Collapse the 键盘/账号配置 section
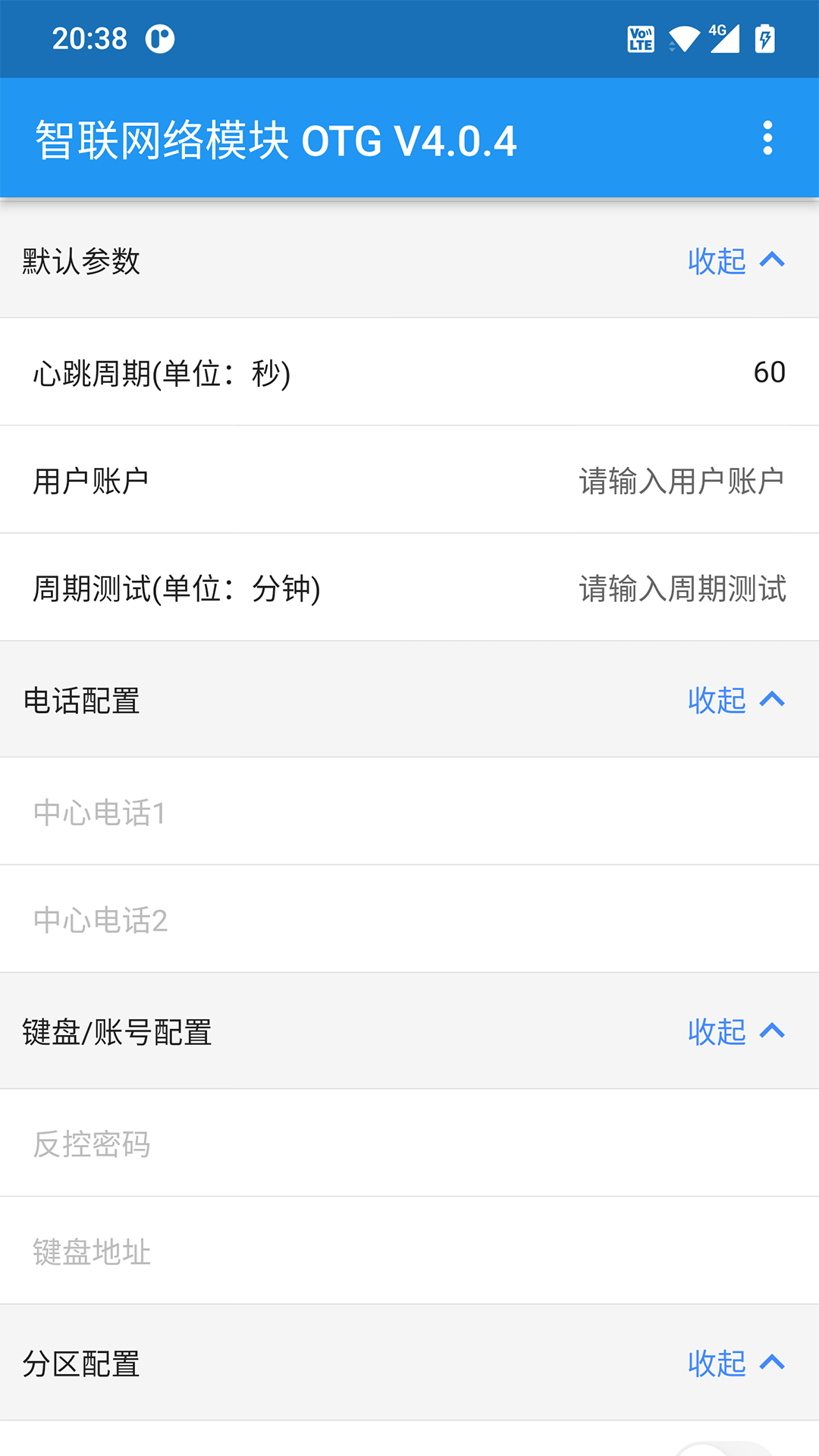Screen dimensions: 819x1456 coord(738,1032)
